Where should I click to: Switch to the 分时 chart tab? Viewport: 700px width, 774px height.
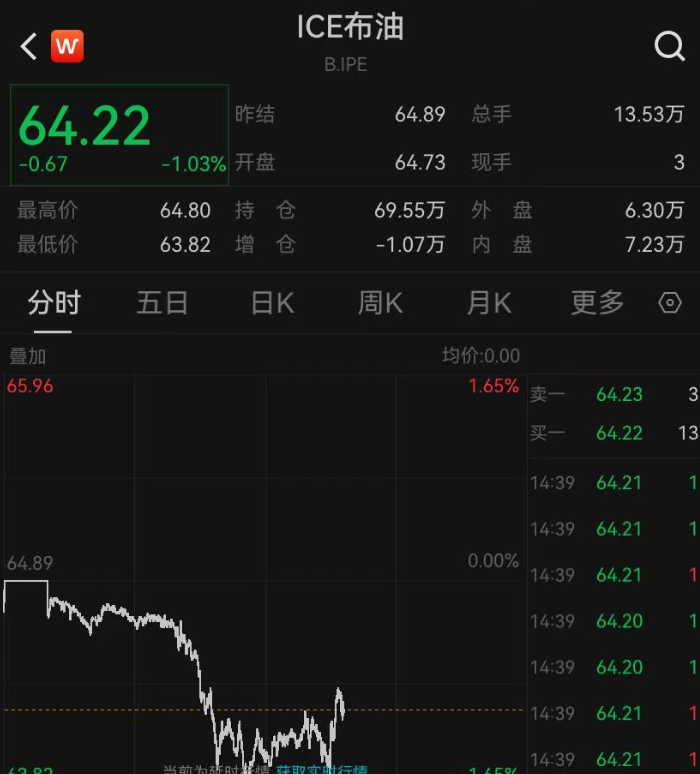pyautogui.click(x=54, y=303)
